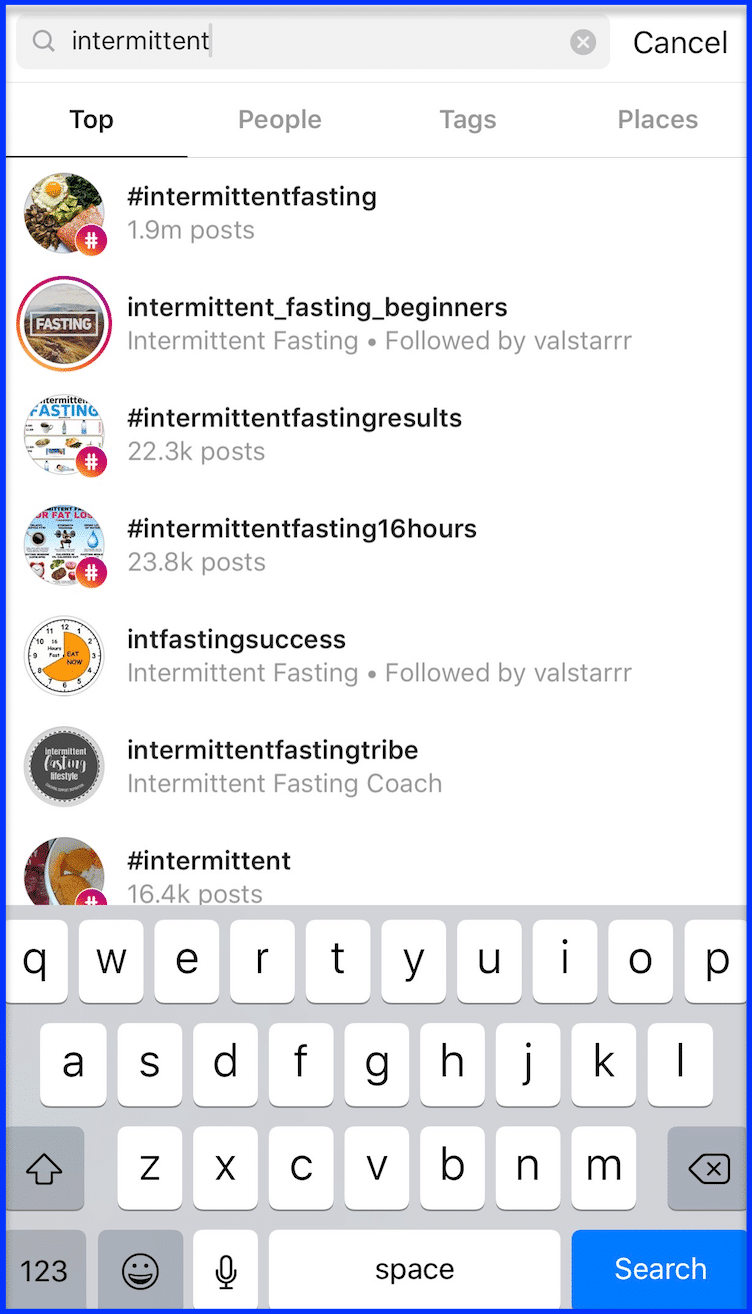The image size is (752, 1314).
Task: Clear the search text with the X icon
Action: pos(583,42)
